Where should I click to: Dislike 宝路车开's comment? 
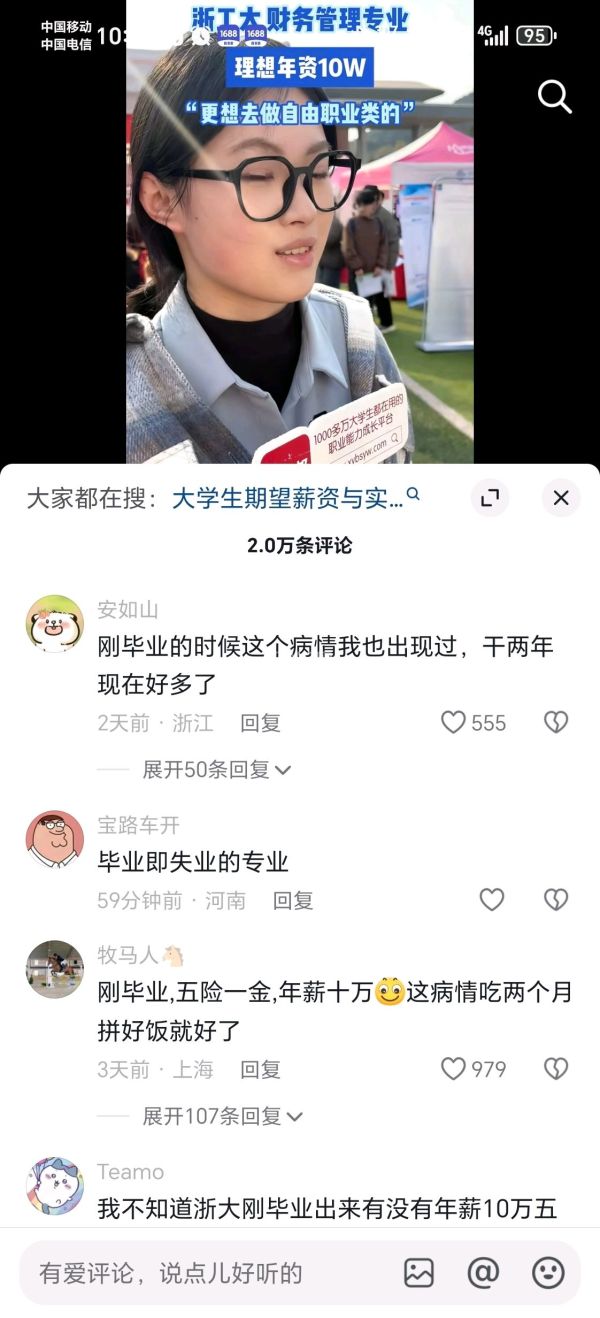pyautogui.click(x=555, y=900)
